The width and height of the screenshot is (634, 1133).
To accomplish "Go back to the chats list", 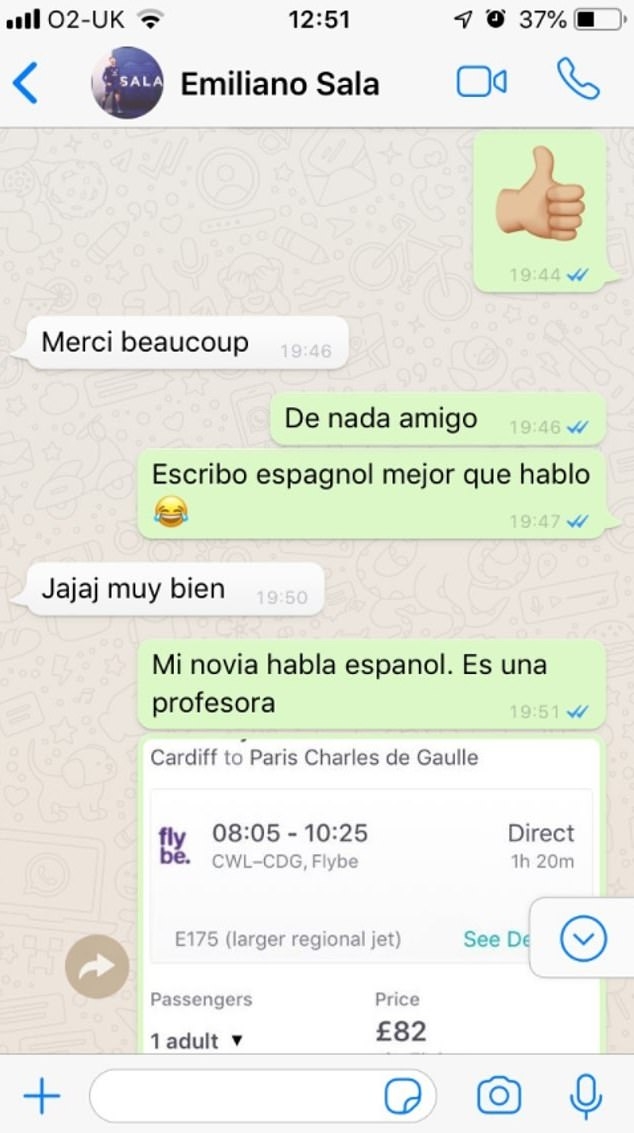I will pyautogui.click(x=26, y=83).
